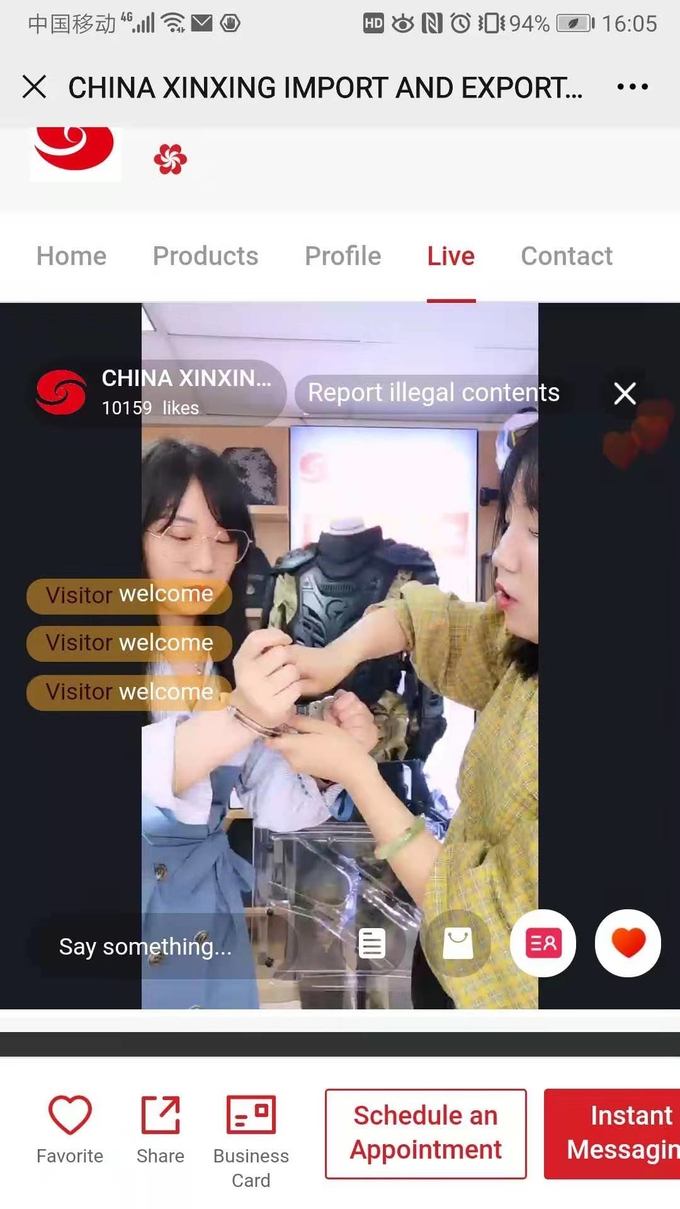The width and height of the screenshot is (680, 1209).
Task: Open the three-dot overflow menu
Action: tap(632, 87)
